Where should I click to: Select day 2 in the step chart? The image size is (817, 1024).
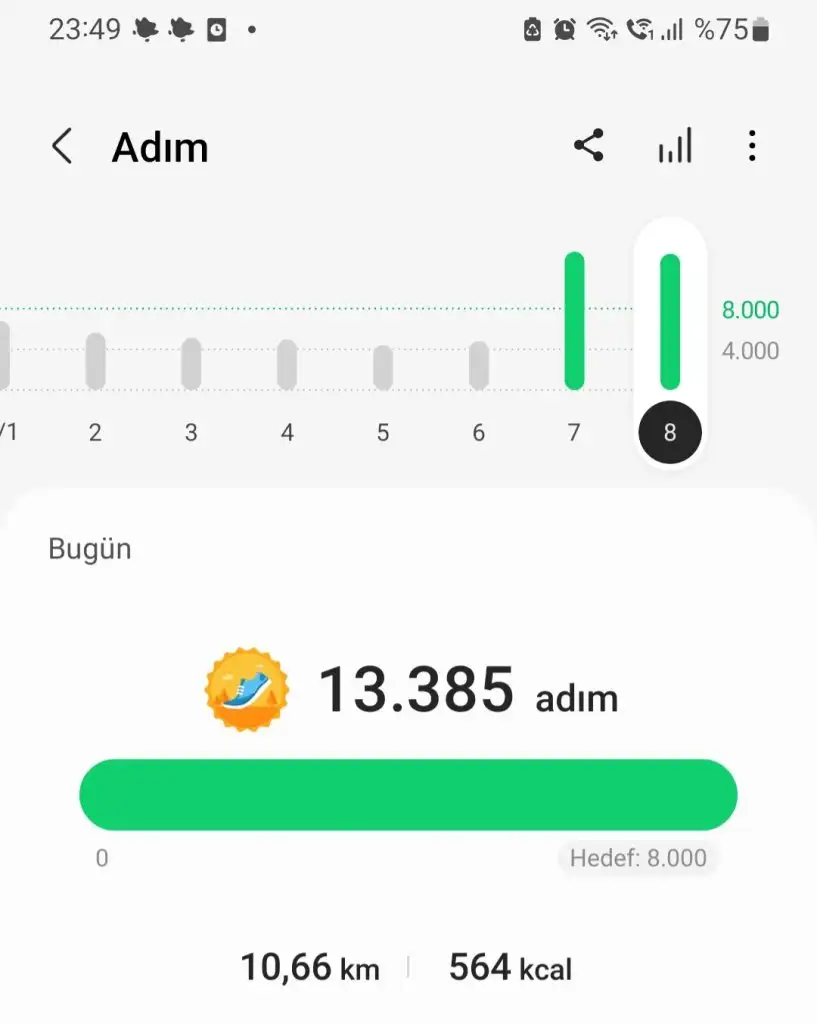[x=95, y=361]
